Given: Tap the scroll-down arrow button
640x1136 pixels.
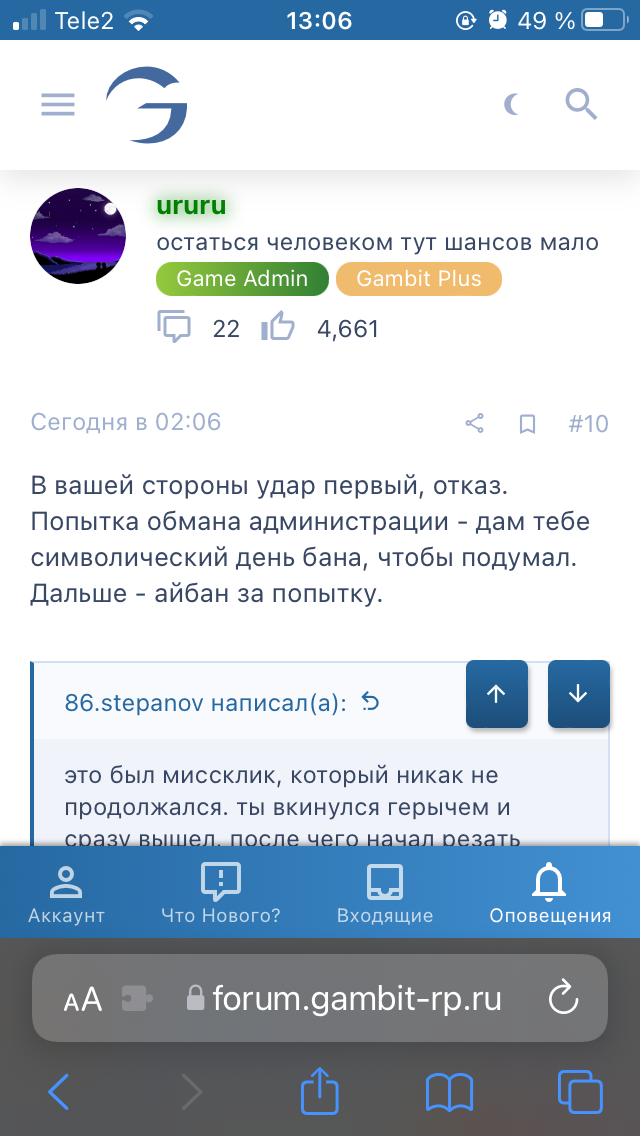Looking at the screenshot, I should (x=578, y=694).
